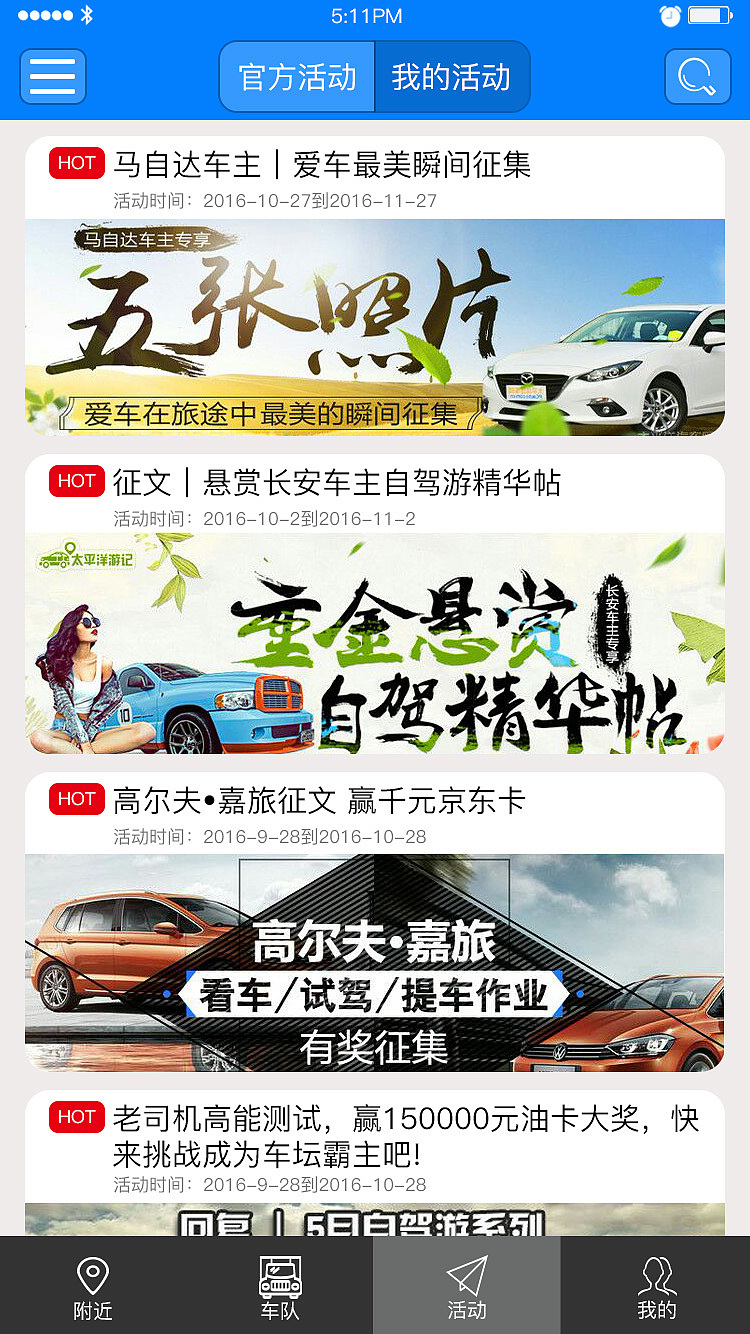Switch to the 我的活动 tab

[452, 76]
